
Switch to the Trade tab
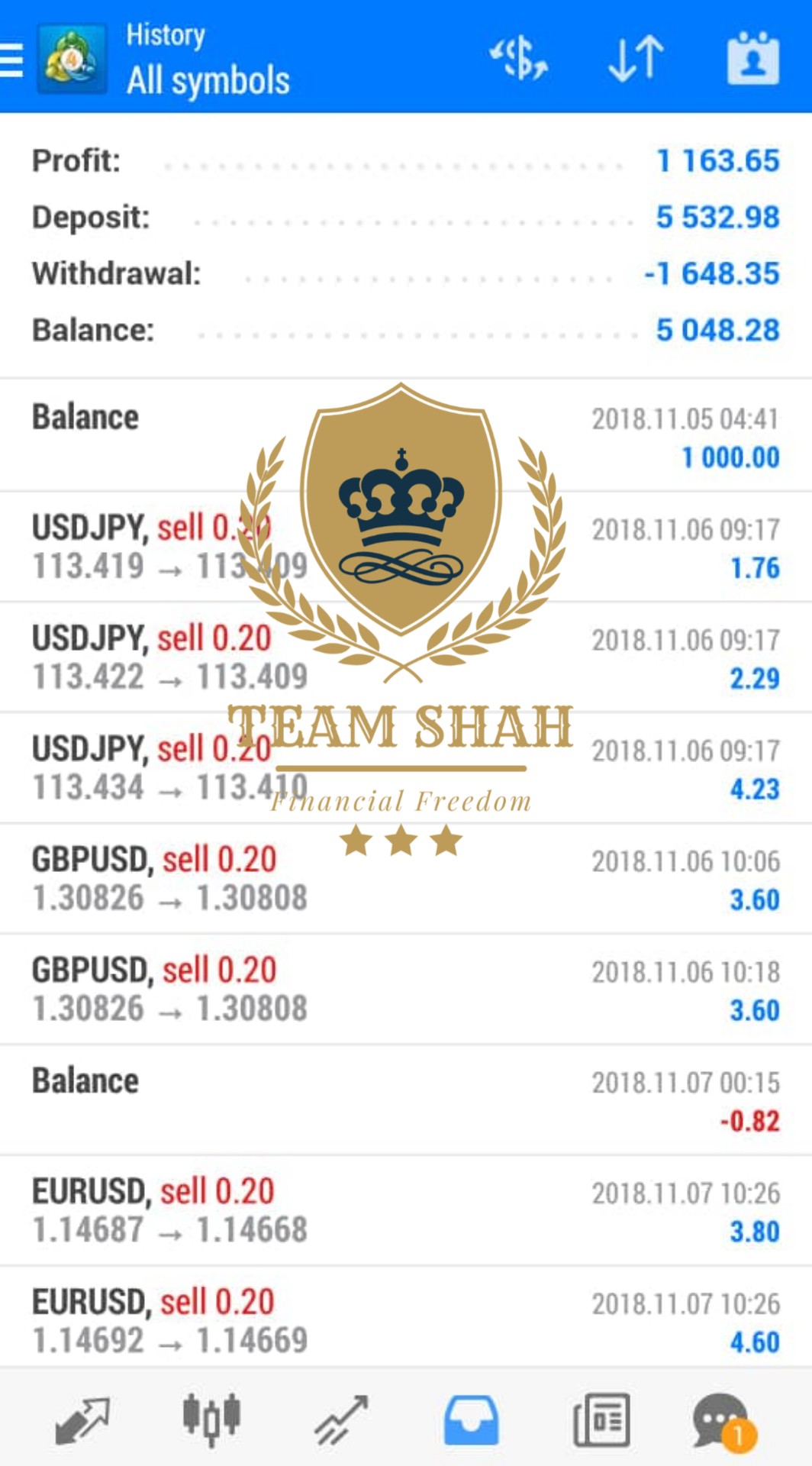click(342, 1419)
